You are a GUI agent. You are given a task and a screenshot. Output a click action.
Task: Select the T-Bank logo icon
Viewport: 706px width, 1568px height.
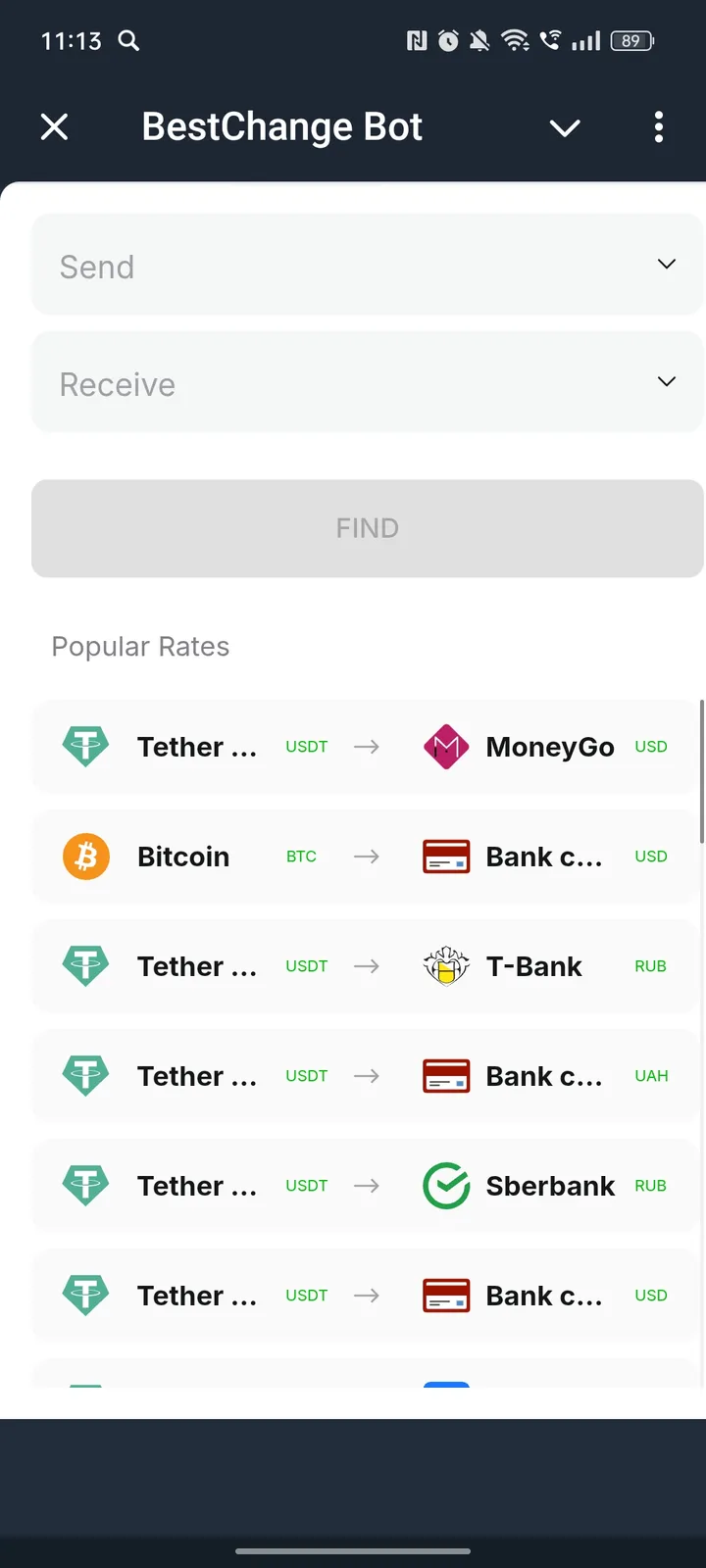click(x=446, y=965)
